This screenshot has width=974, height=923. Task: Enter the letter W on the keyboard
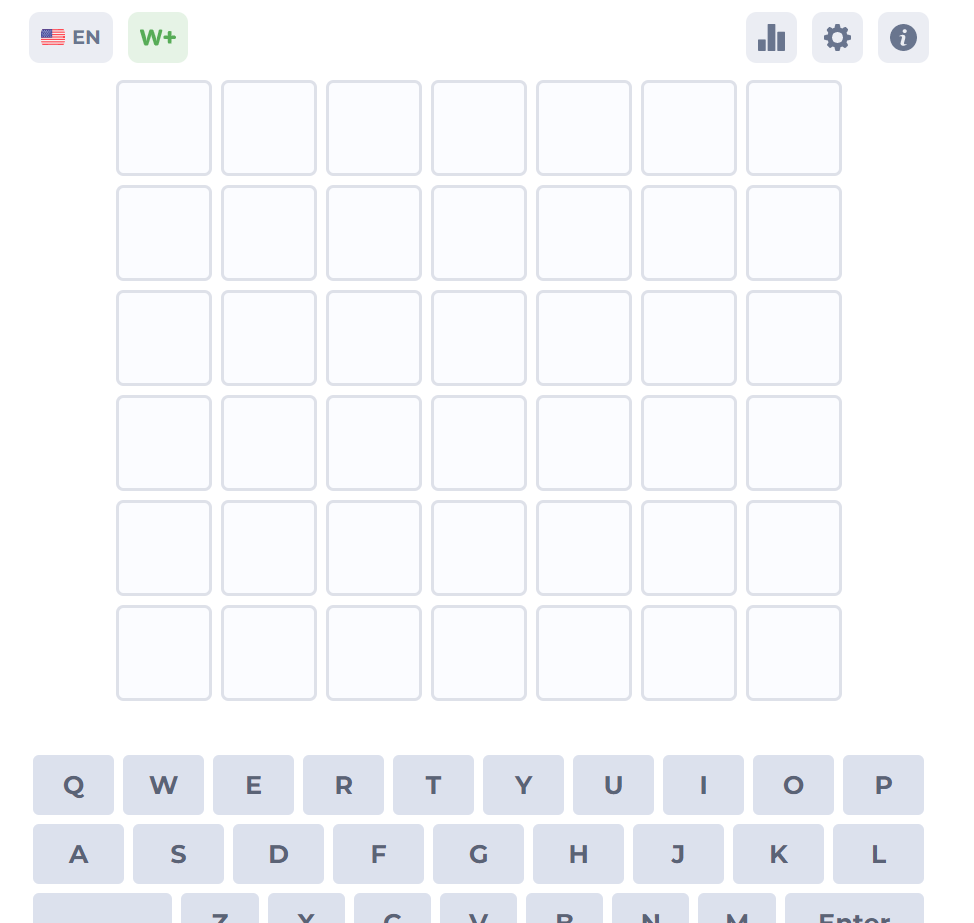click(163, 785)
